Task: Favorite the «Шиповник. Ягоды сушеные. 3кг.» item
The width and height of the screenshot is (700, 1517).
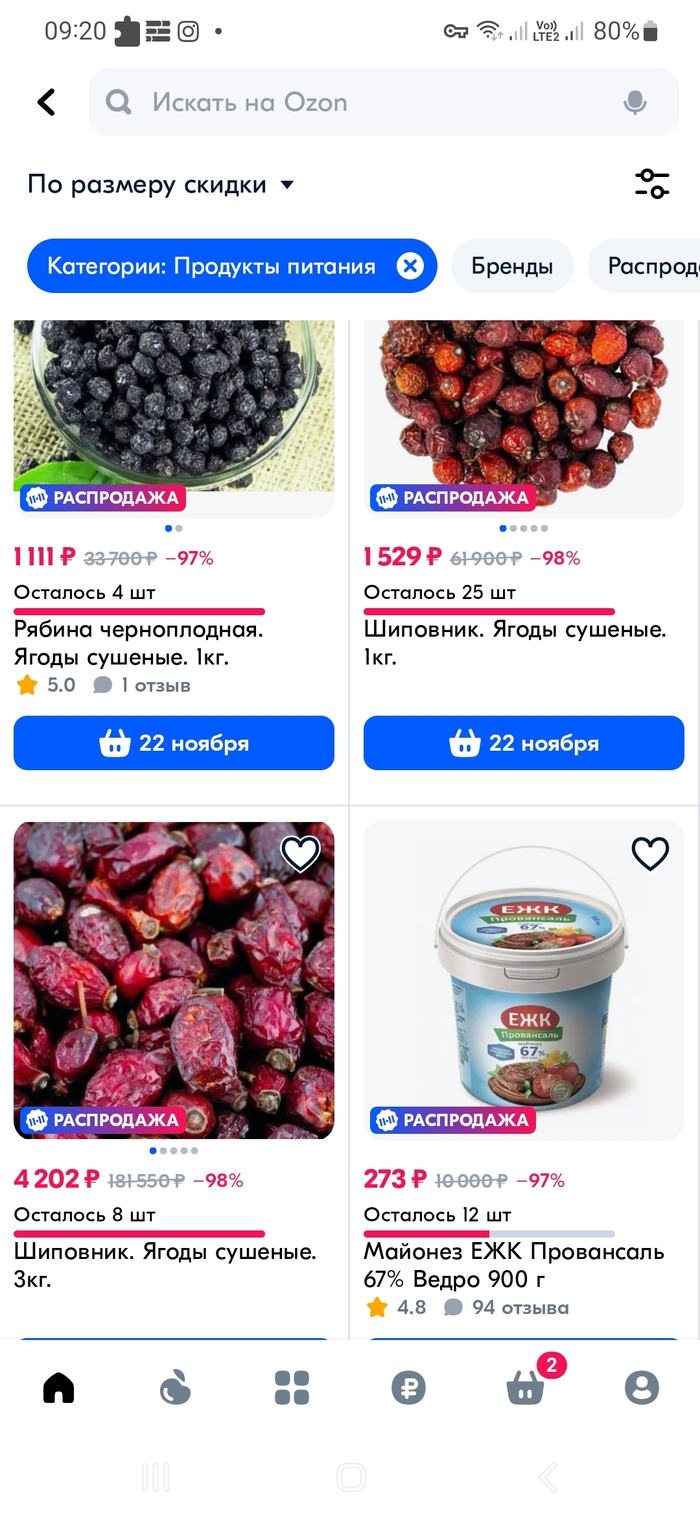Action: (300, 854)
